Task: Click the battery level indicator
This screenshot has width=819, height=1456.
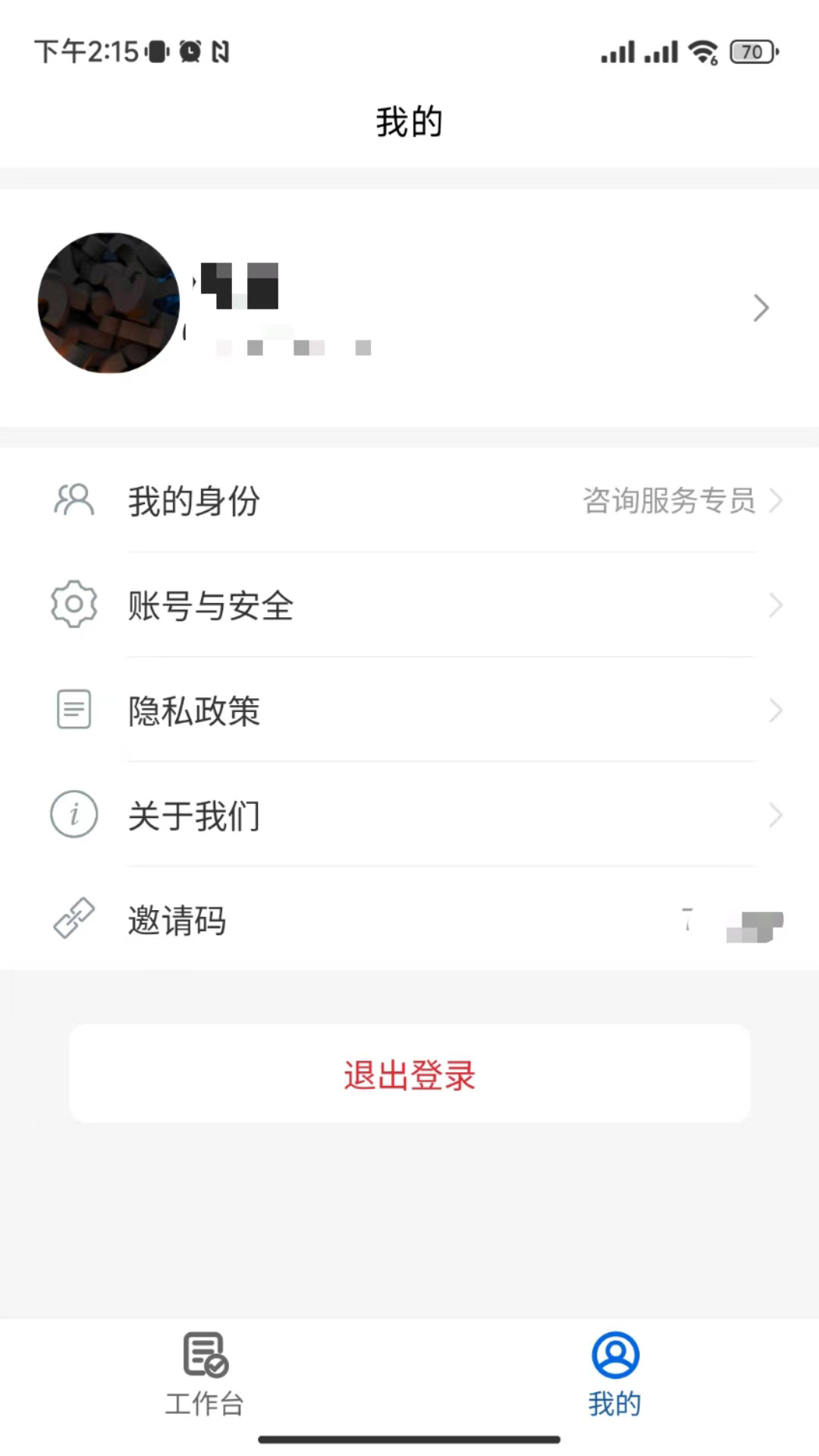Action: pyautogui.click(x=753, y=52)
